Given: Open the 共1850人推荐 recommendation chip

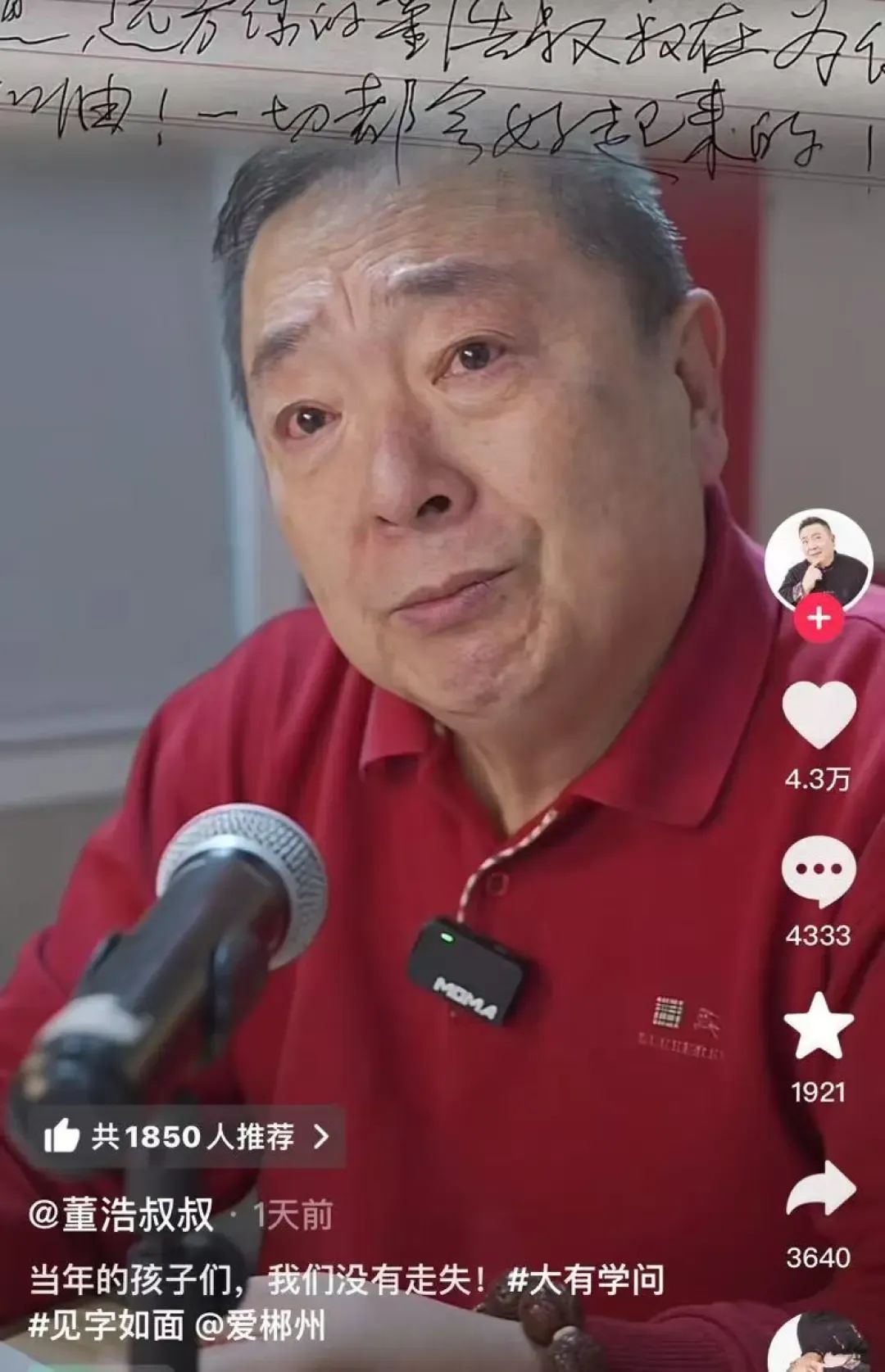Looking at the screenshot, I should point(188,1136).
